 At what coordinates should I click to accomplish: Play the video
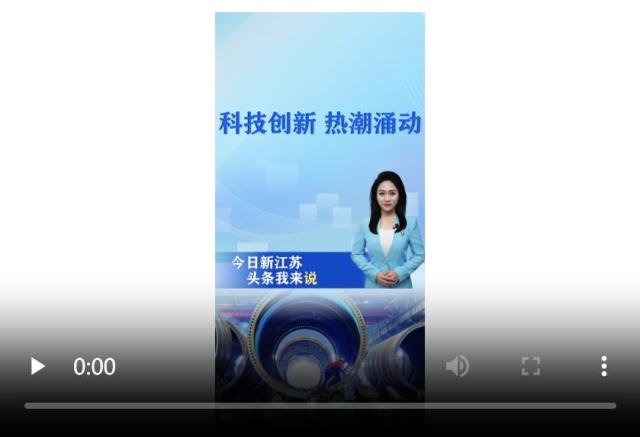click(x=37, y=366)
